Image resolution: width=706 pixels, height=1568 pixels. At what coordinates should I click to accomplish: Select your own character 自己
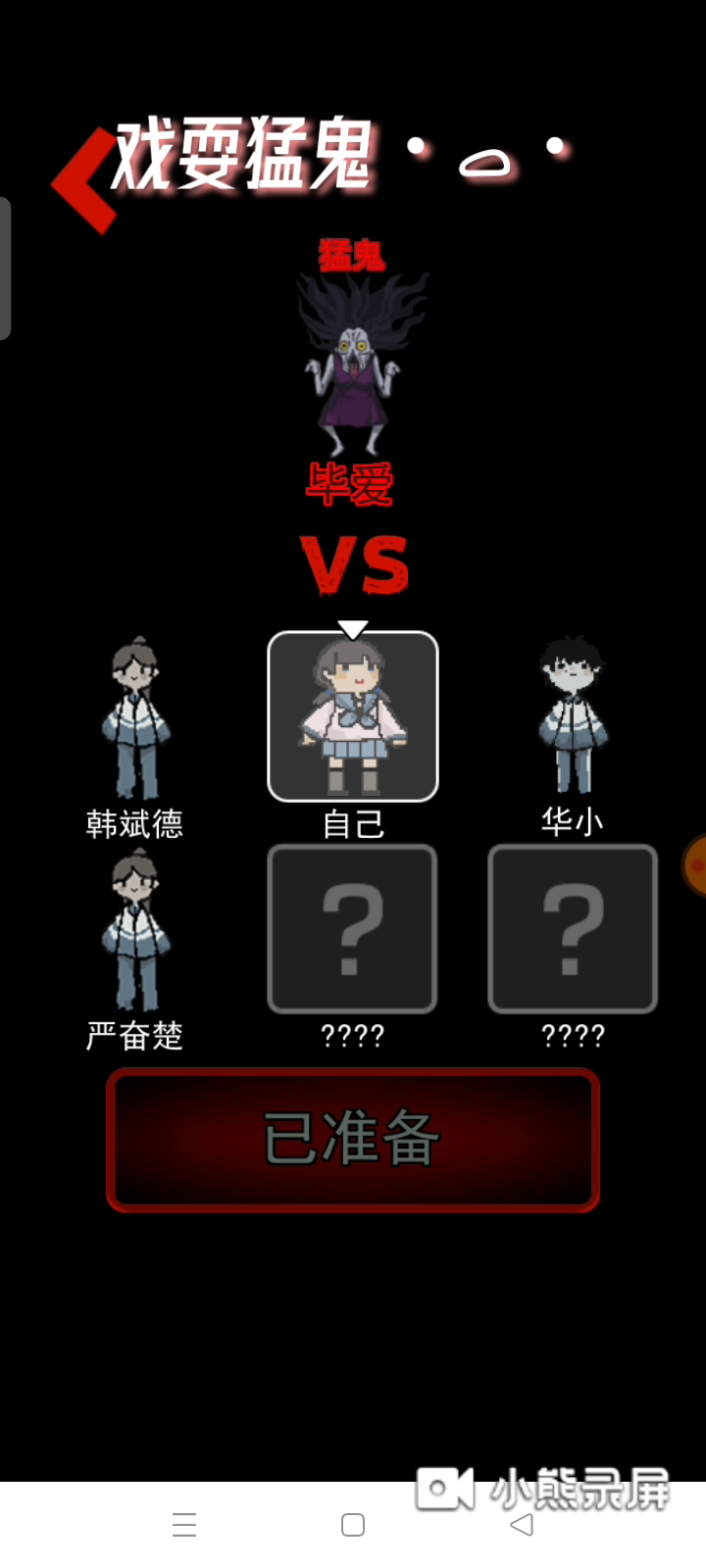tap(353, 716)
